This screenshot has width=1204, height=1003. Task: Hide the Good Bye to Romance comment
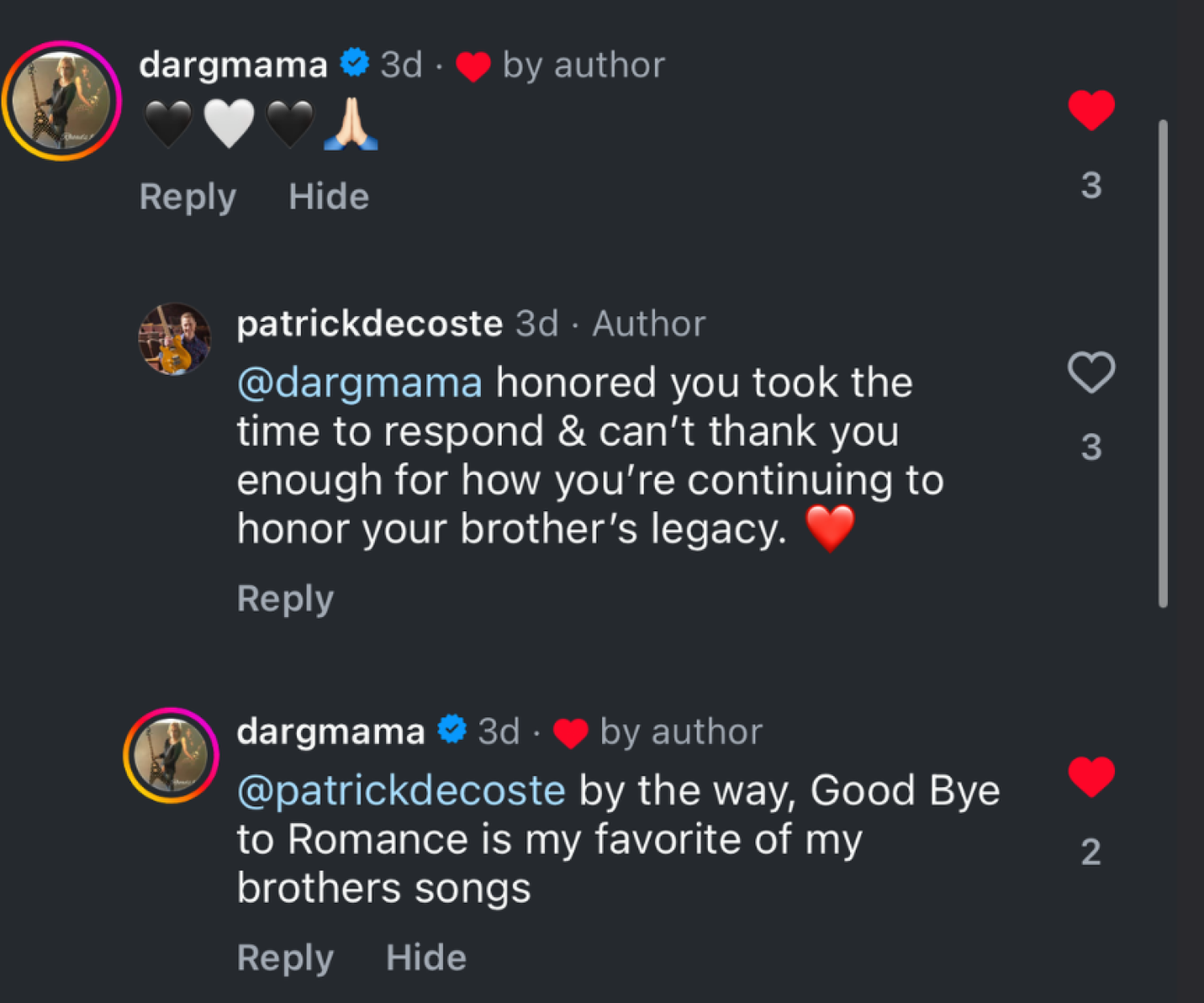[425, 958]
